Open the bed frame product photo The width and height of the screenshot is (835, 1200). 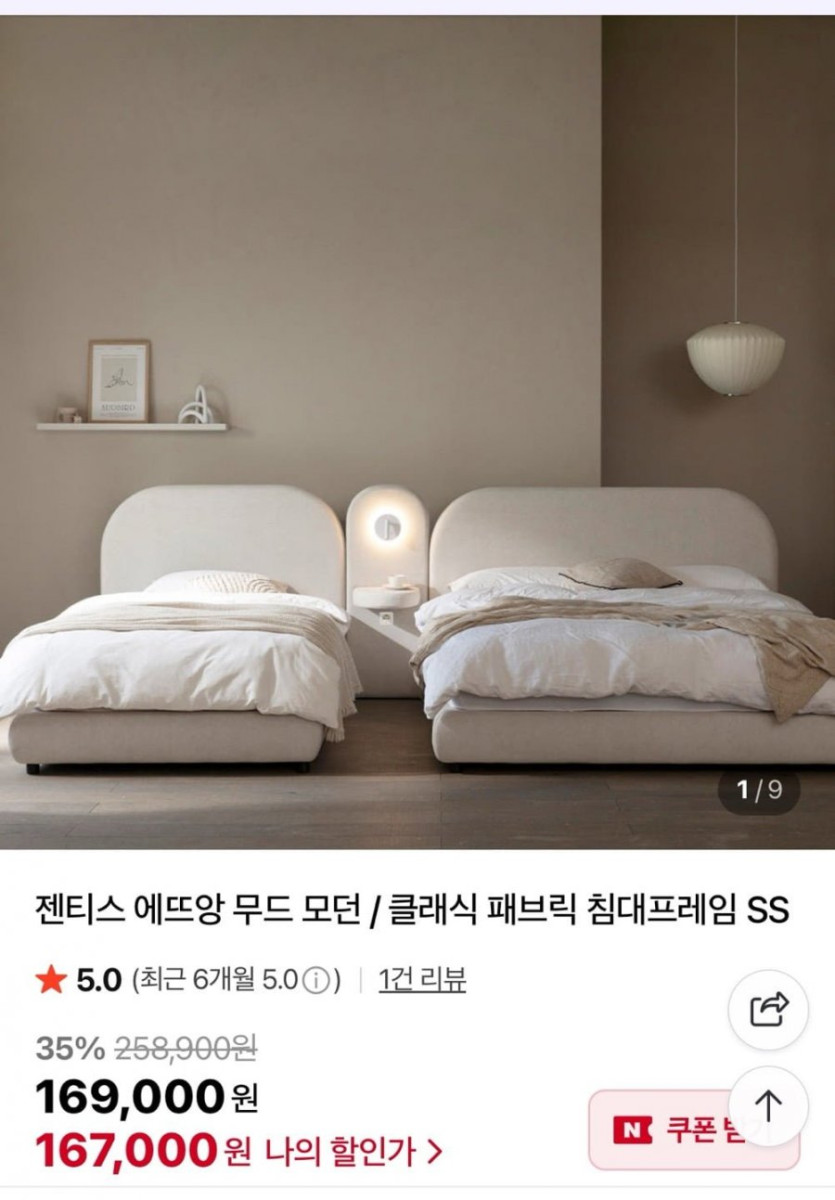pyautogui.click(x=417, y=430)
